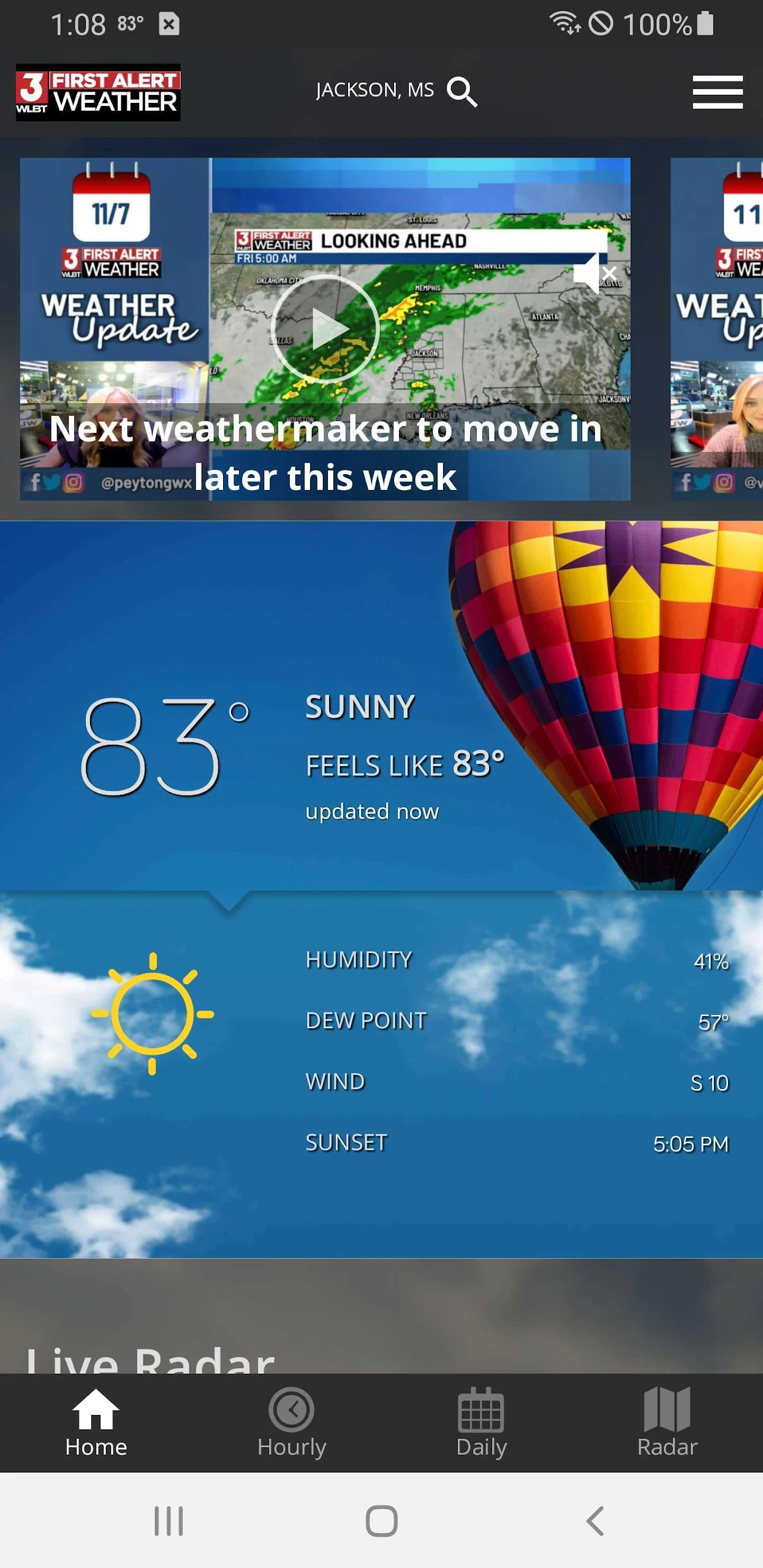The width and height of the screenshot is (763, 1568).
Task: Select the Home tab
Action: (x=96, y=1422)
